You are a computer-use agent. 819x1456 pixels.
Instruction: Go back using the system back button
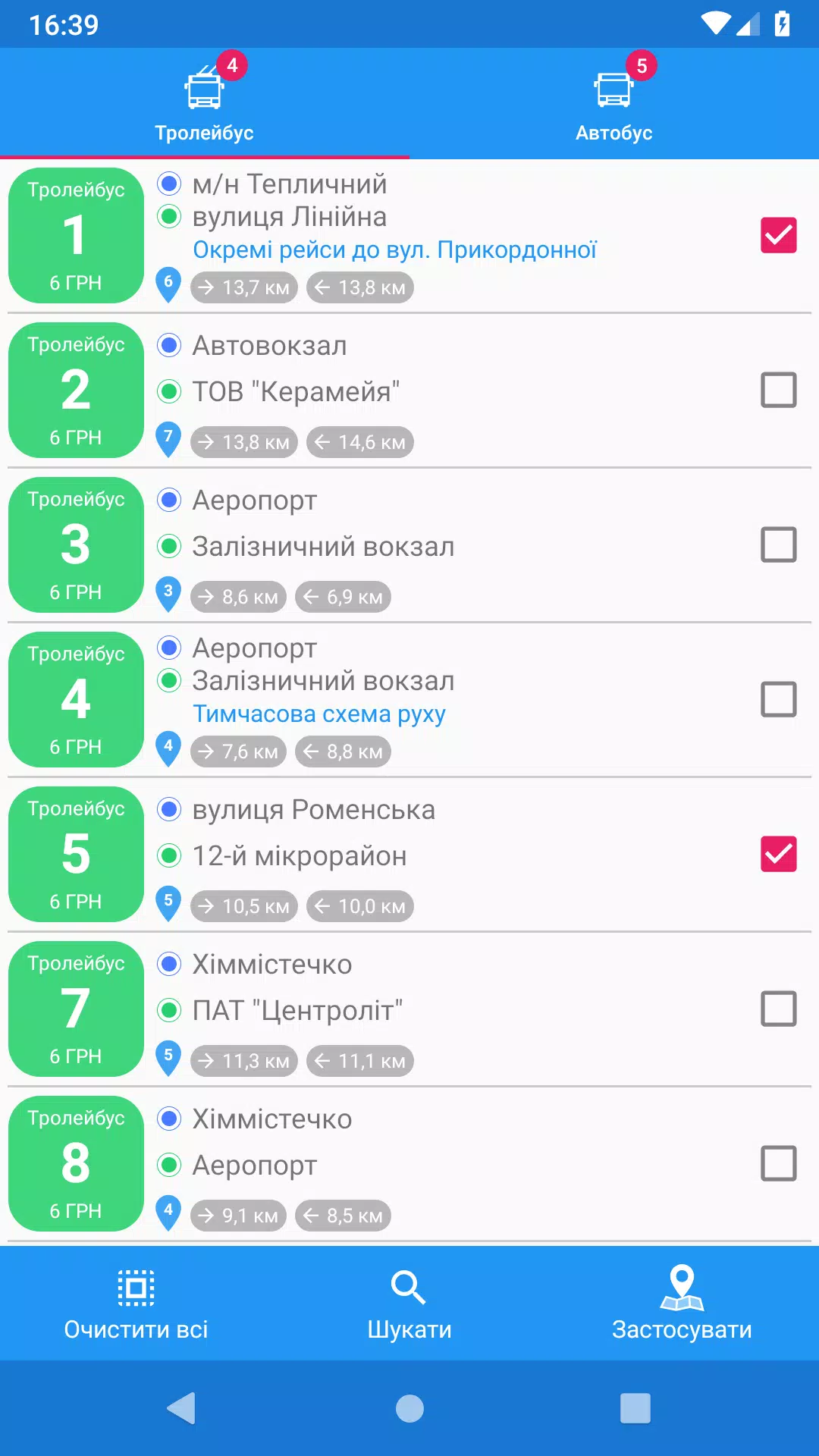[x=182, y=1408]
